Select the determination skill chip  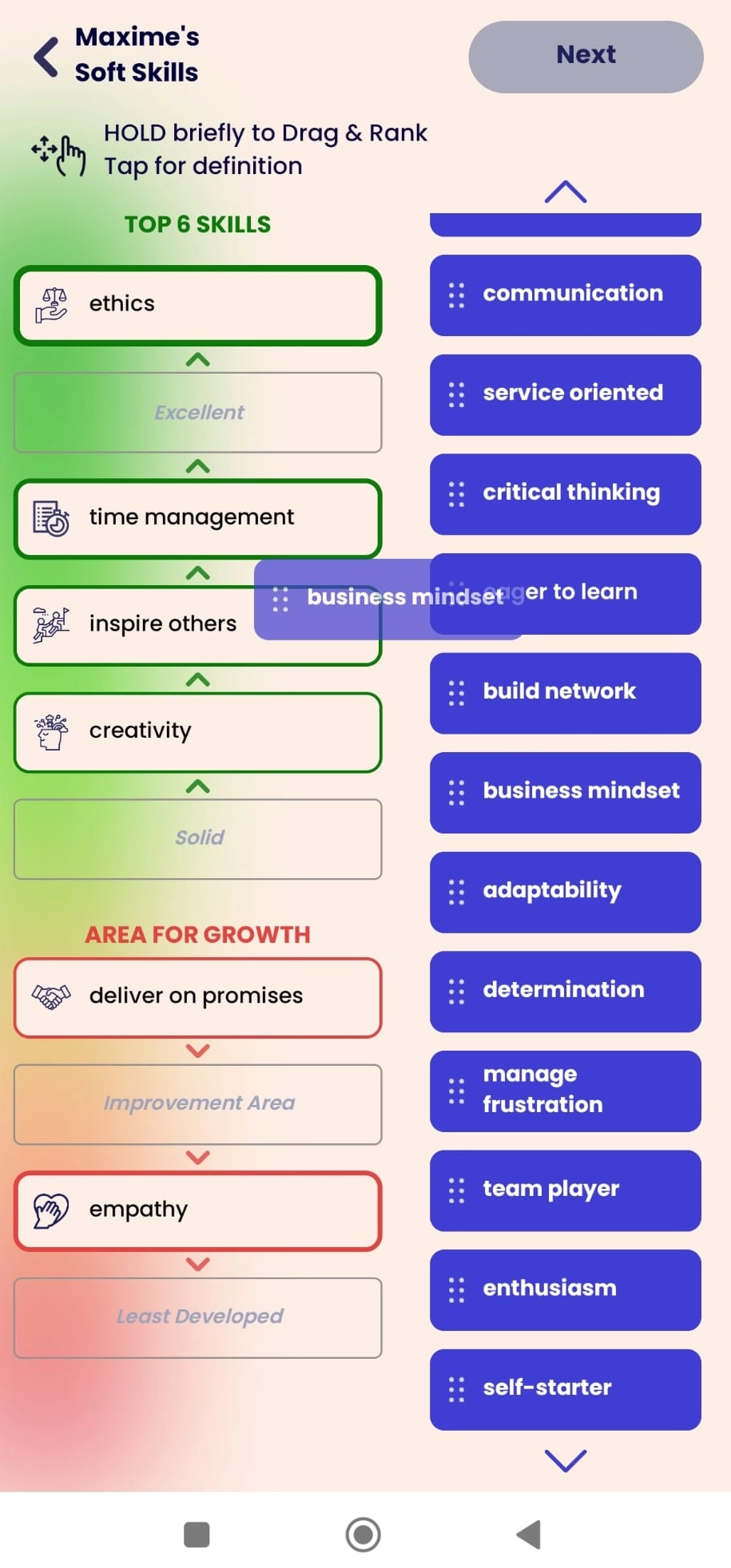pos(566,991)
